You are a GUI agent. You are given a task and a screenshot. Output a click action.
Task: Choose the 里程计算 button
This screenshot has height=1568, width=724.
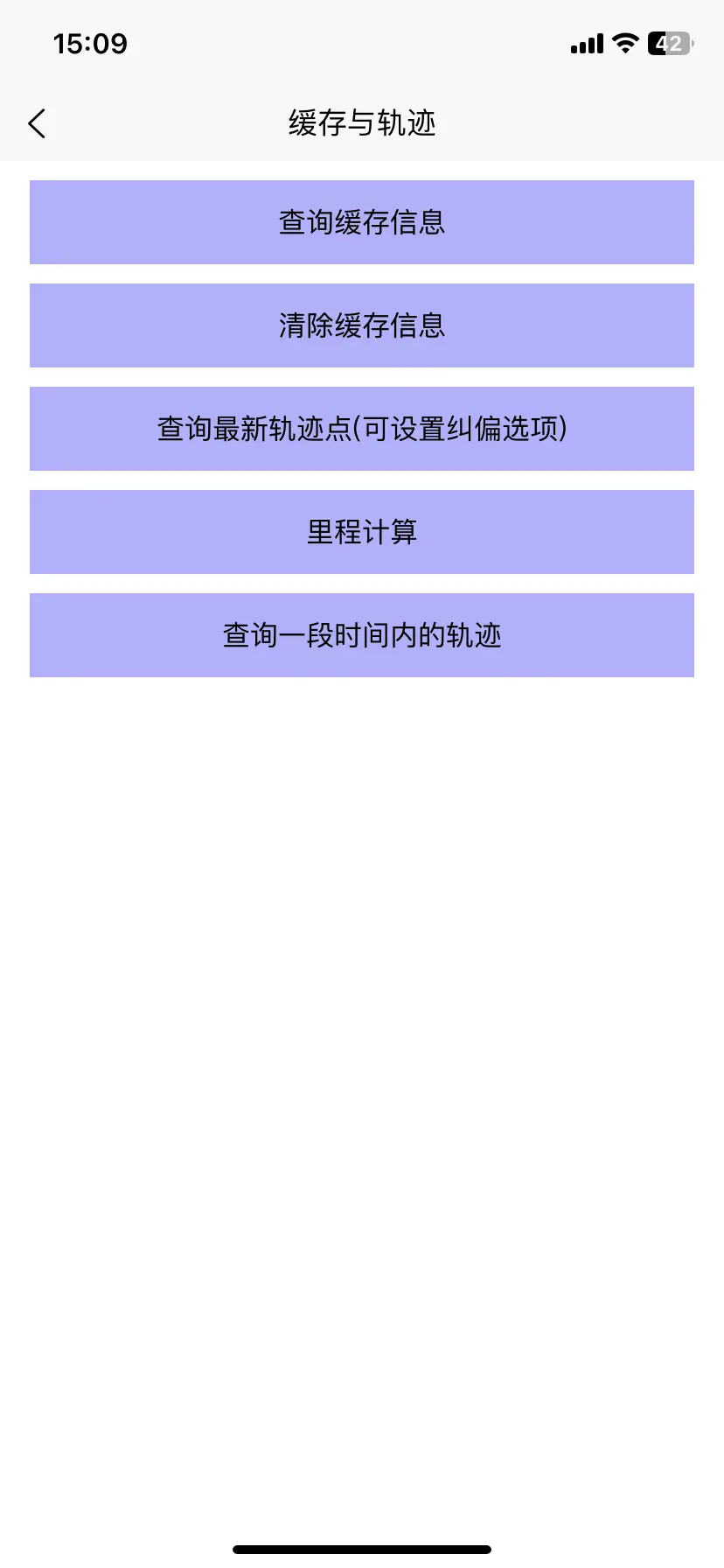pyautogui.click(x=362, y=532)
